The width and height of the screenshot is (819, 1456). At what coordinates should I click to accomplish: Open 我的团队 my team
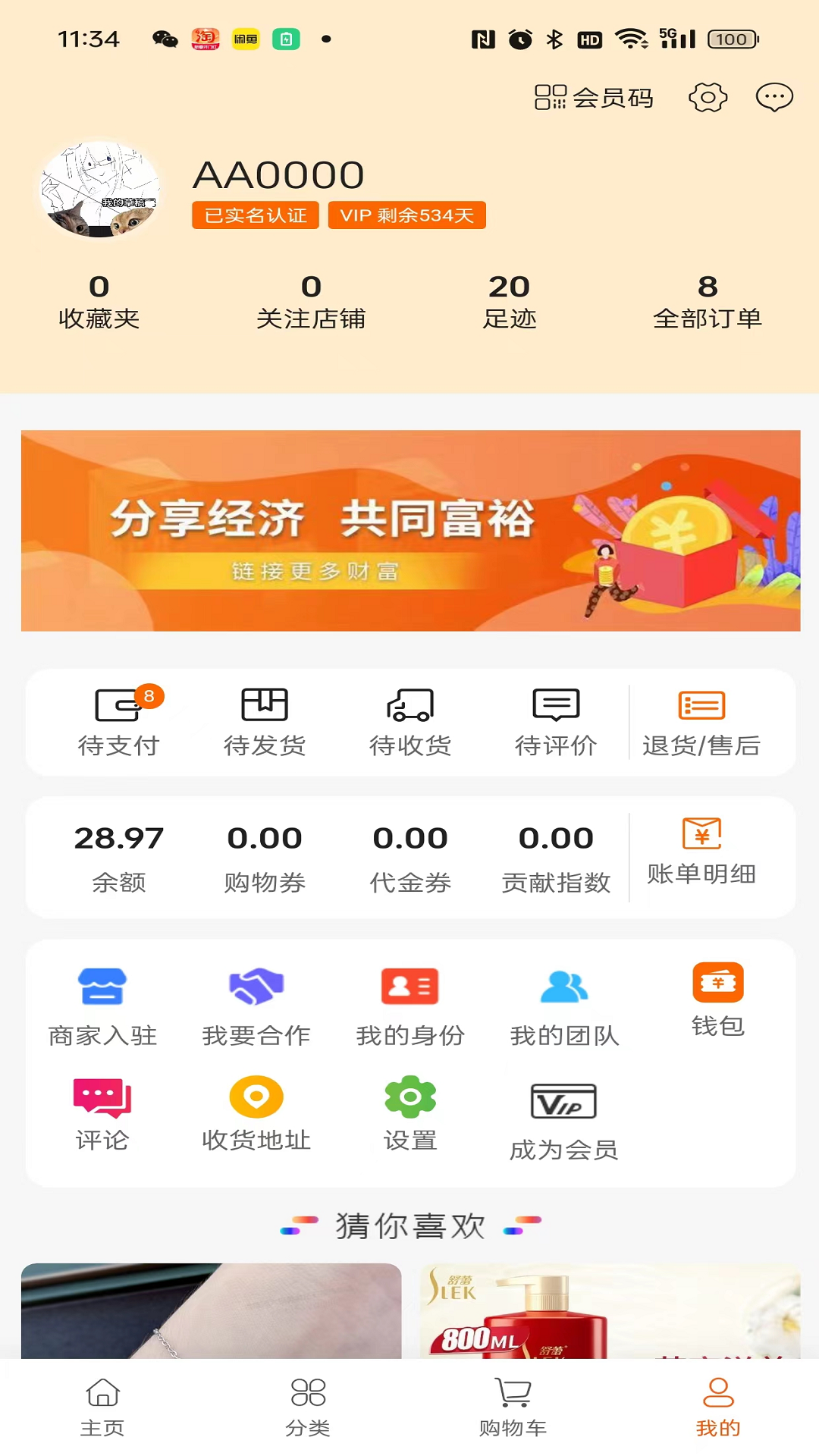(564, 1007)
